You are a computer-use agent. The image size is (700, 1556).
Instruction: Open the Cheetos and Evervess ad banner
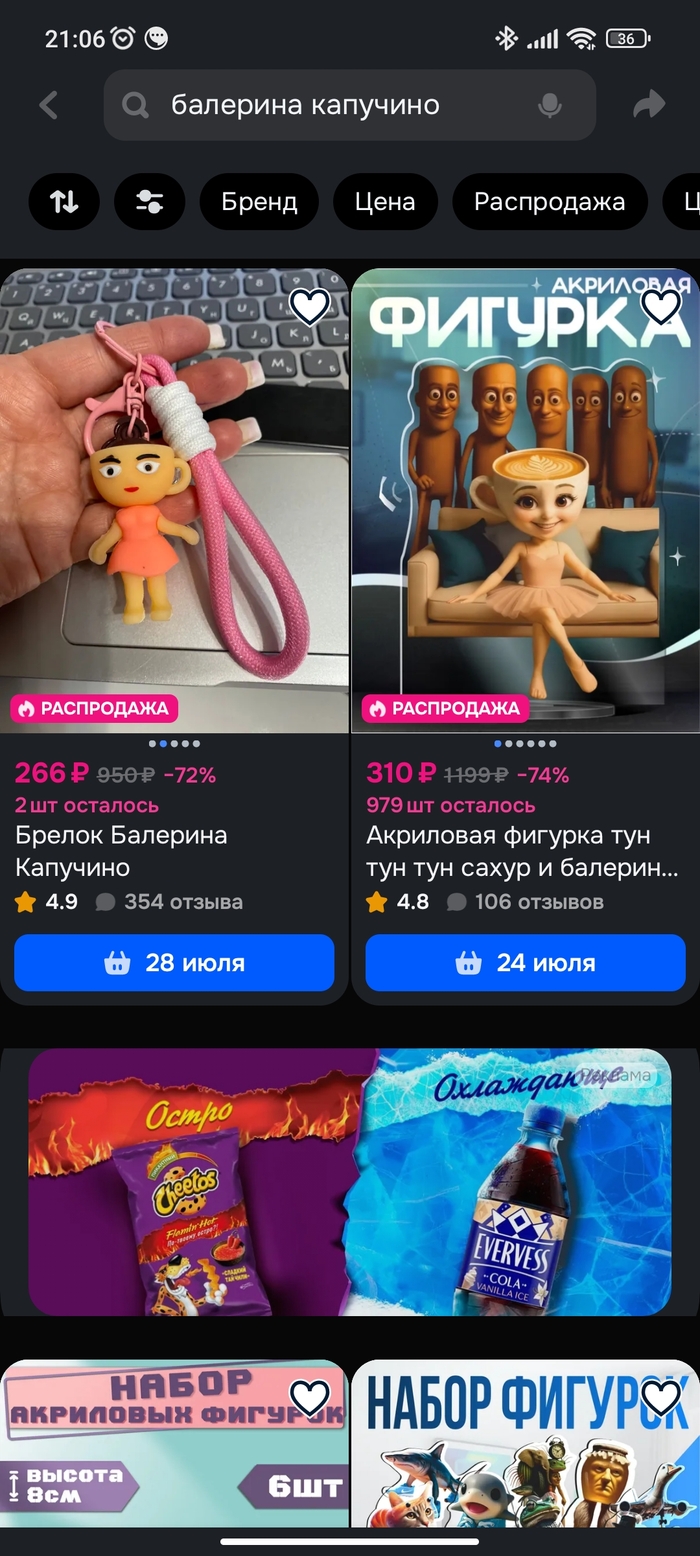tap(349, 1181)
